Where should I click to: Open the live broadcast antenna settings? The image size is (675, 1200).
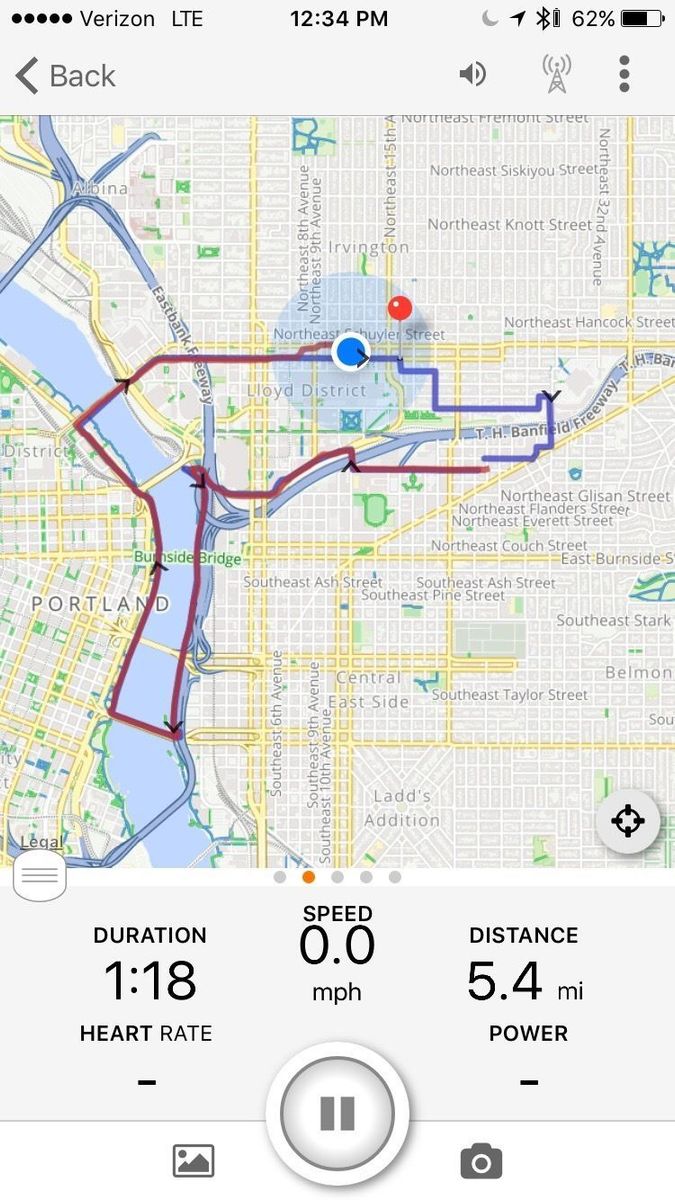[x=557, y=74]
